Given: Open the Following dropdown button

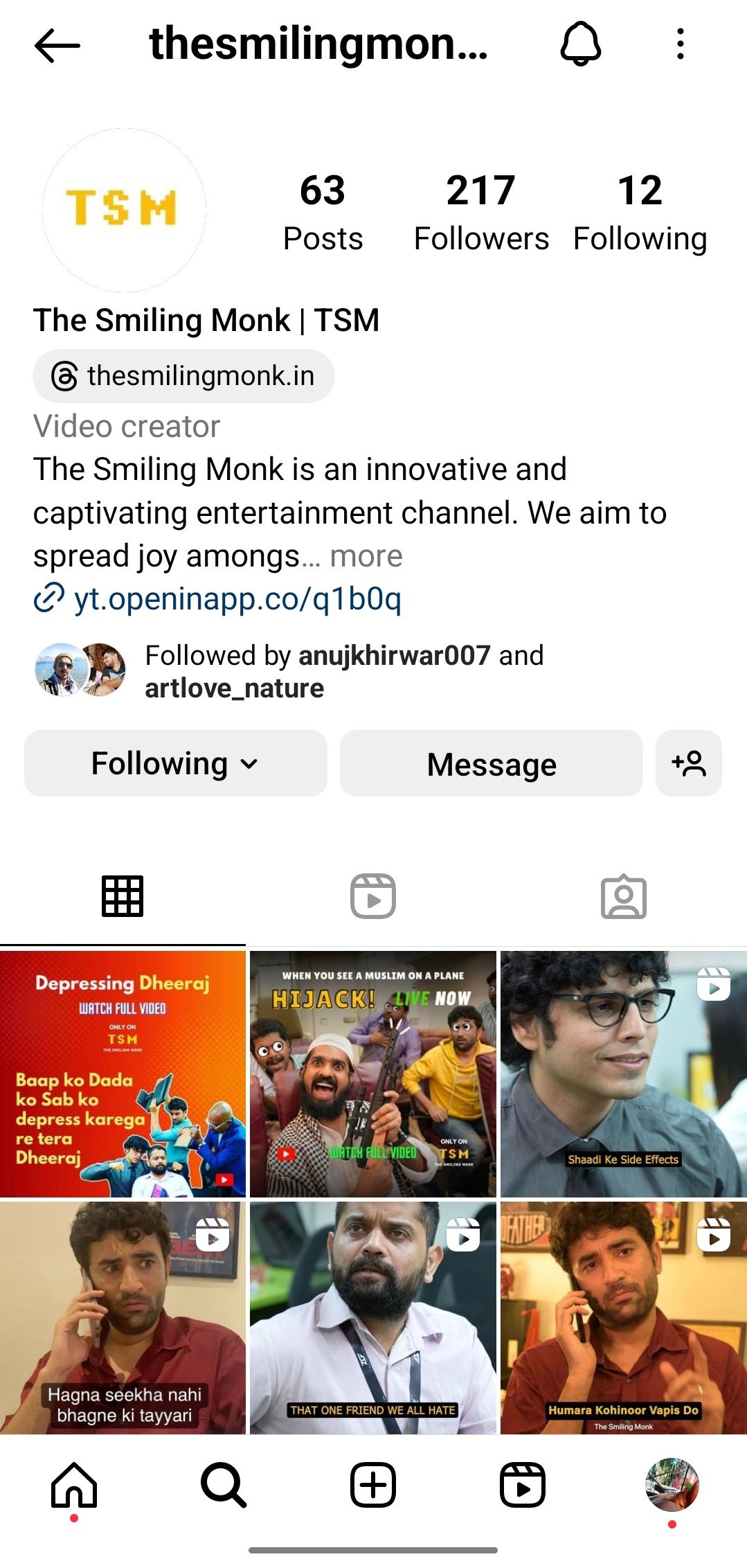Looking at the screenshot, I should click(x=175, y=763).
